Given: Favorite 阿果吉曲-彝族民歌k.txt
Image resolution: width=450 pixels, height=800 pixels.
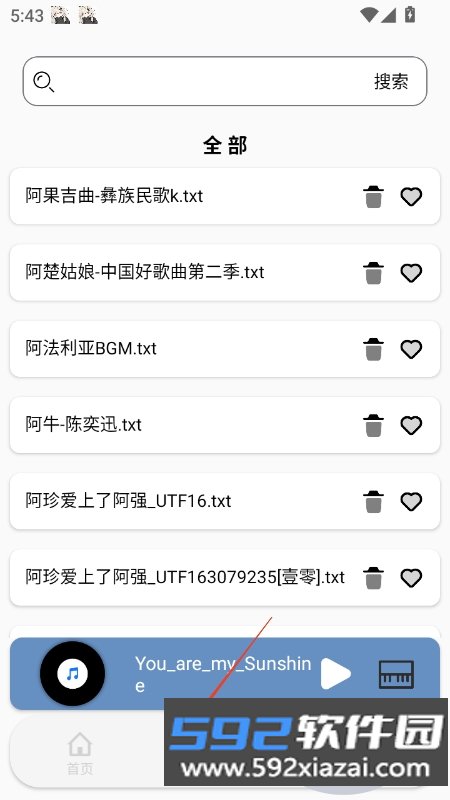Looking at the screenshot, I should click(411, 196).
